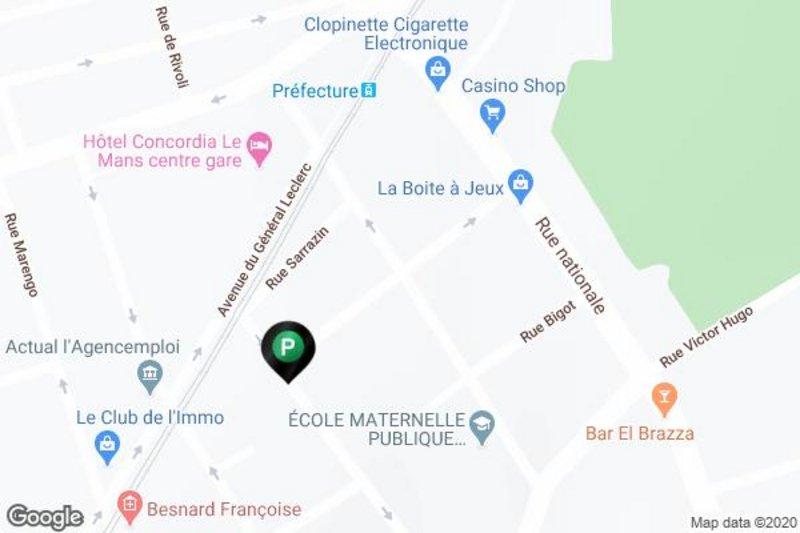Tap the Bar El Brazza cocktail marker

tap(662, 400)
